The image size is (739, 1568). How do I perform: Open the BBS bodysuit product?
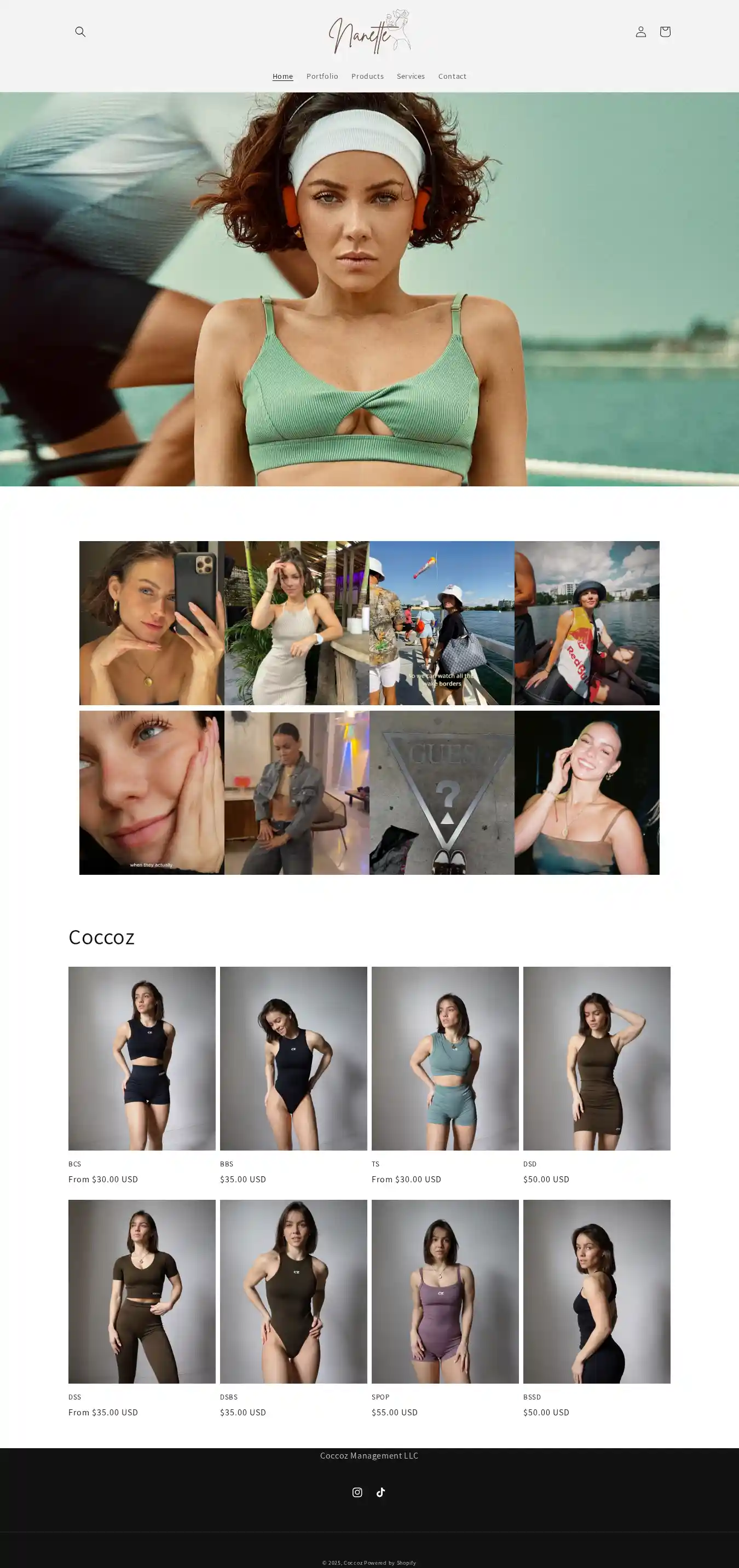click(293, 1058)
